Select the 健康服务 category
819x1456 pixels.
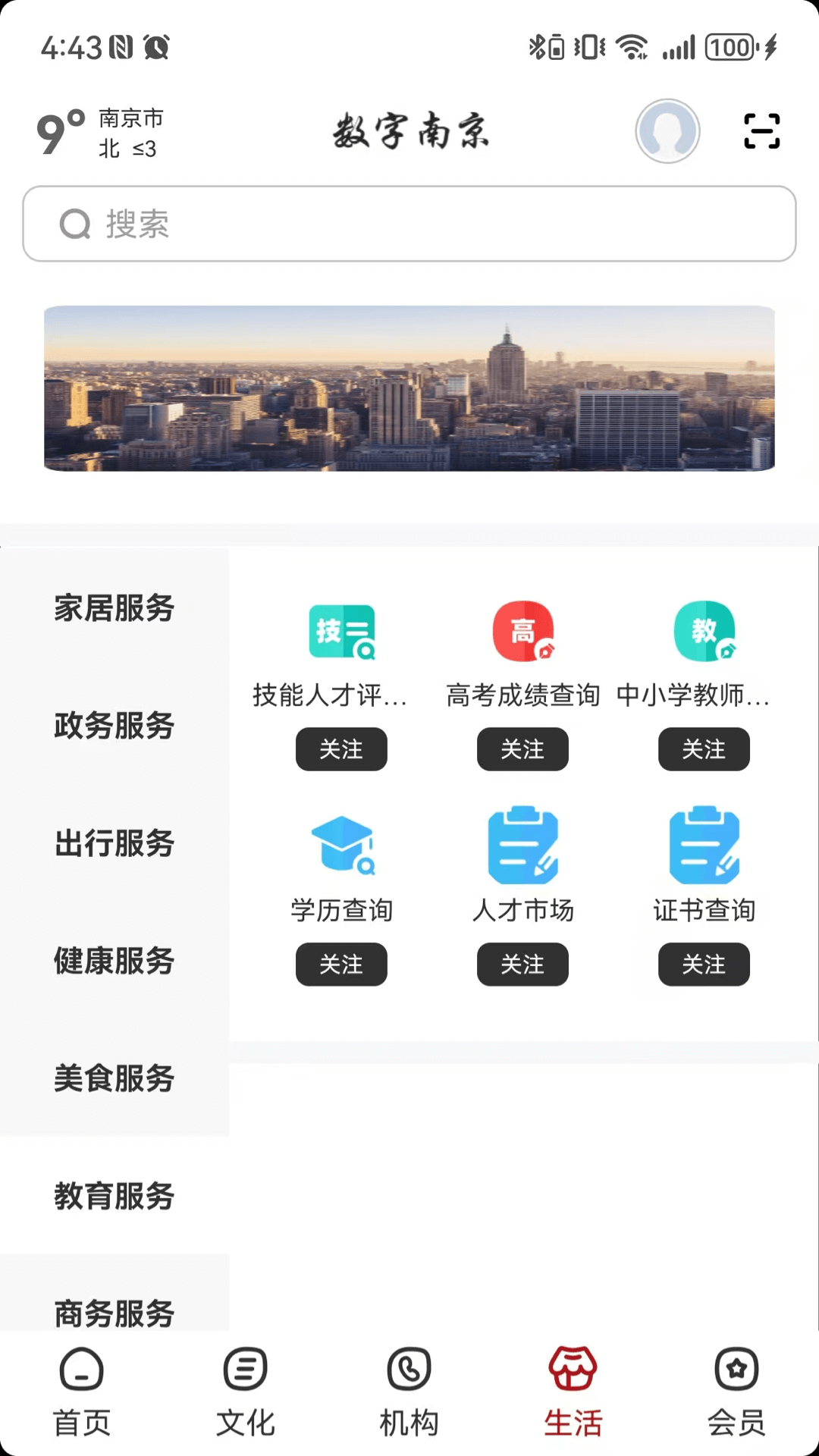coord(115,960)
